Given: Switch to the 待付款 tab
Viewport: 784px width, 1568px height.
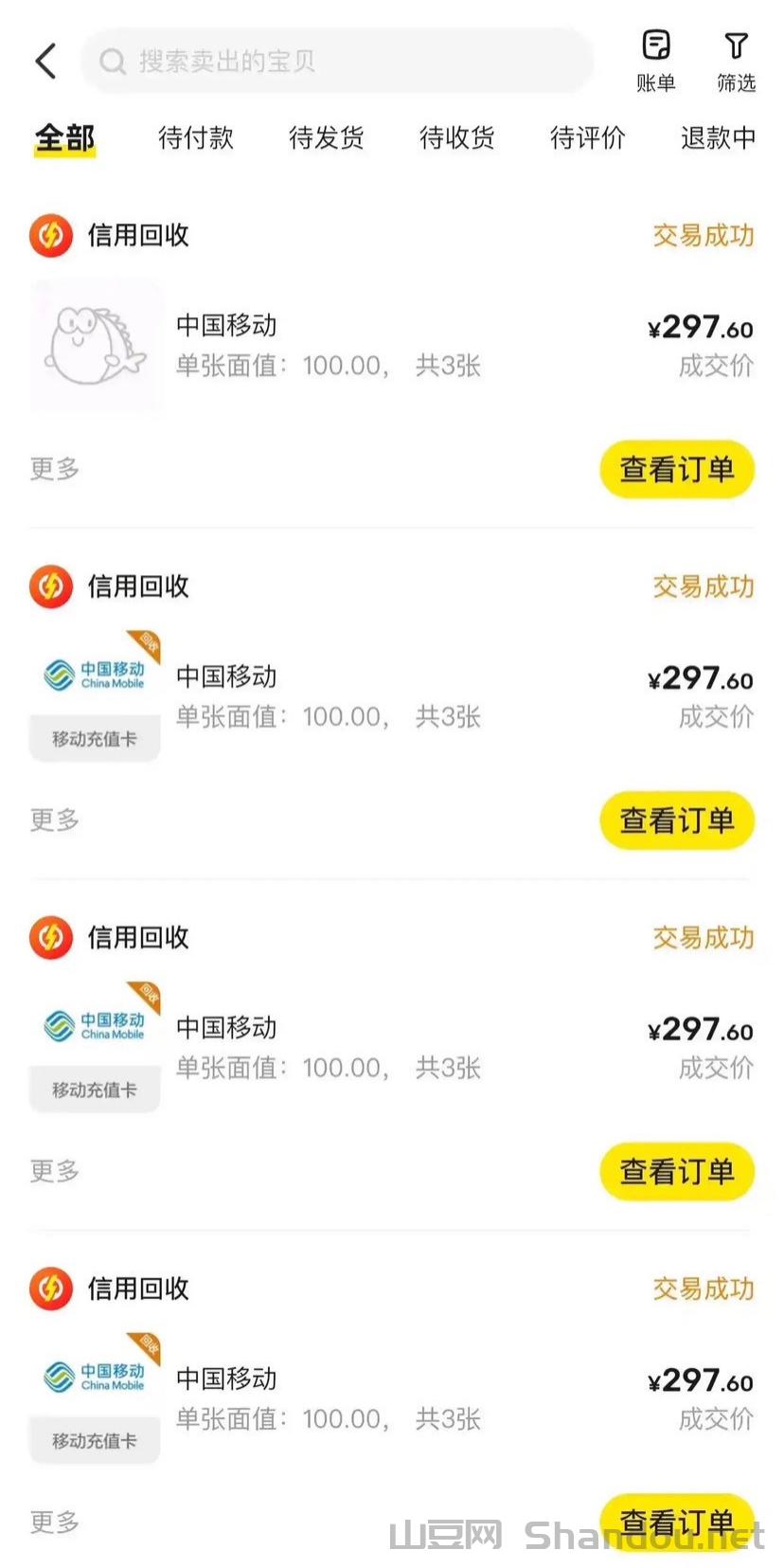Looking at the screenshot, I should pos(195,138).
